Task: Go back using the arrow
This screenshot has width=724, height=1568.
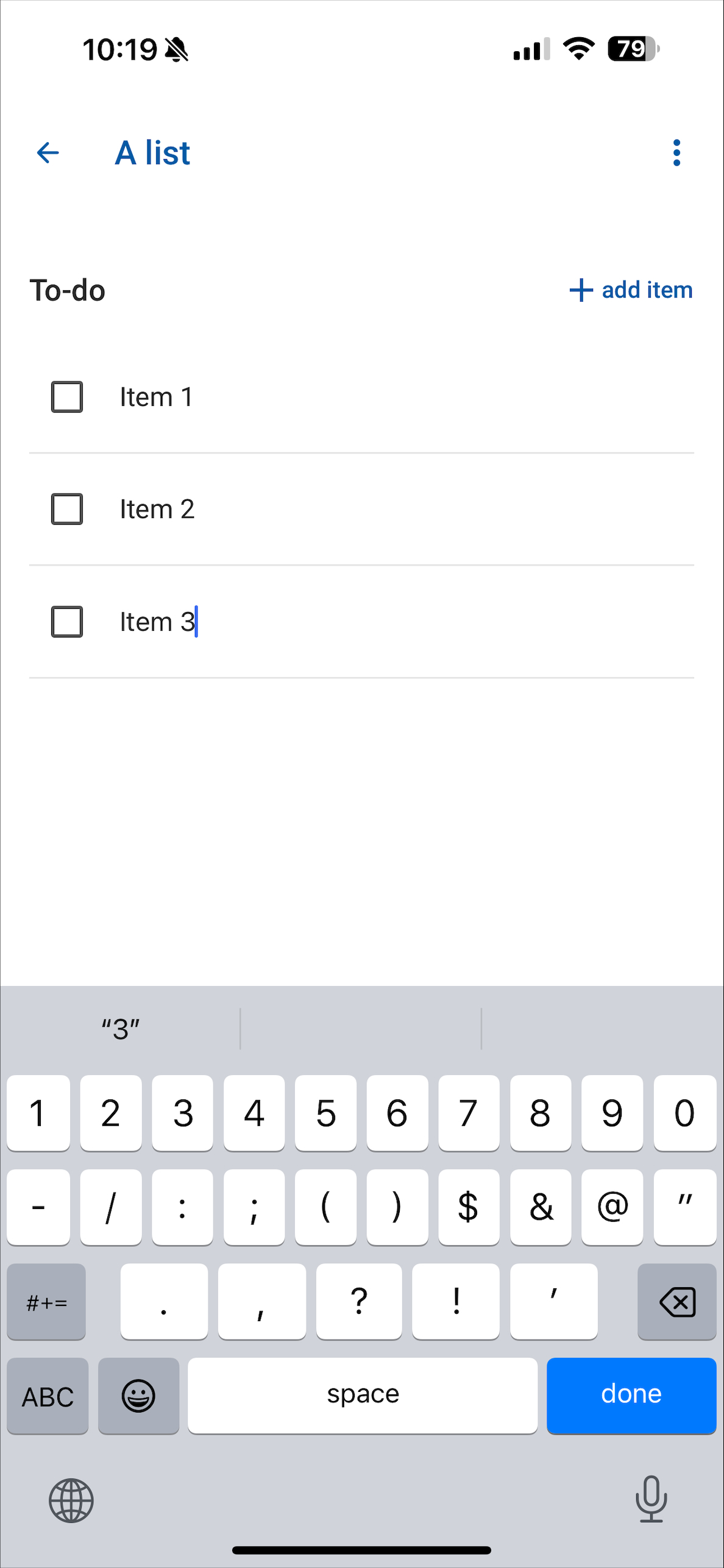Action: tap(48, 152)
